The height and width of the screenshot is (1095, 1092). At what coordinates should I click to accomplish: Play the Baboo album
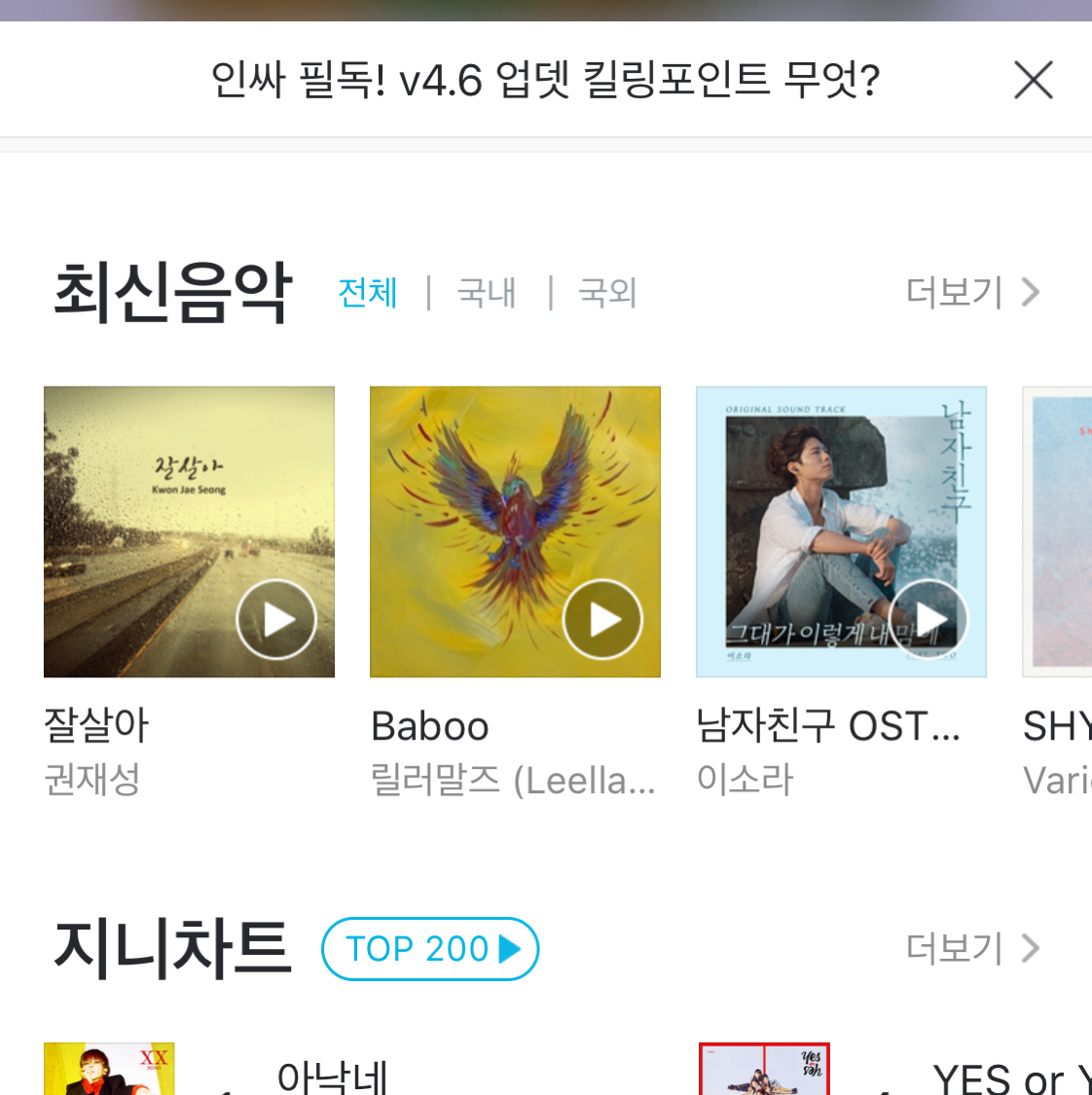click(602, 619)
